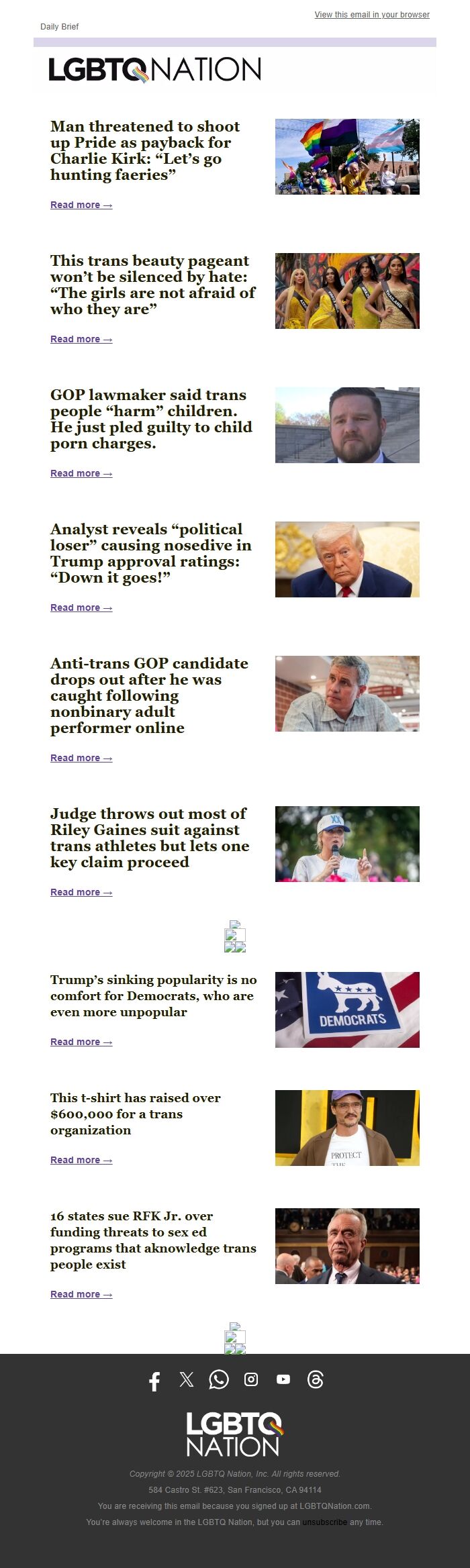Read more about the anti-trans GOP candidate

[x=81, y=758]
